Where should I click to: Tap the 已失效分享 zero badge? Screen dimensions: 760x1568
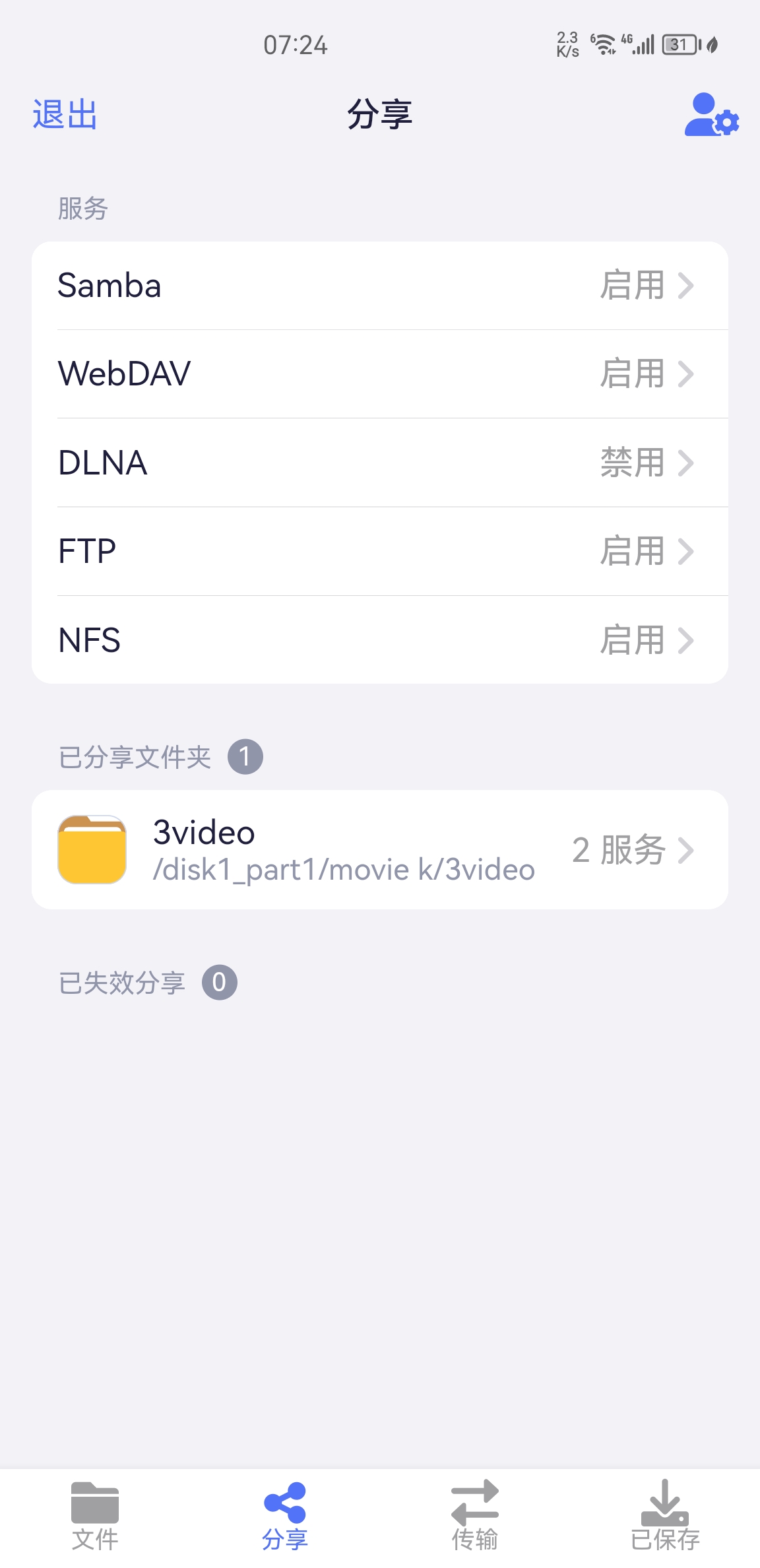[220, 983]
